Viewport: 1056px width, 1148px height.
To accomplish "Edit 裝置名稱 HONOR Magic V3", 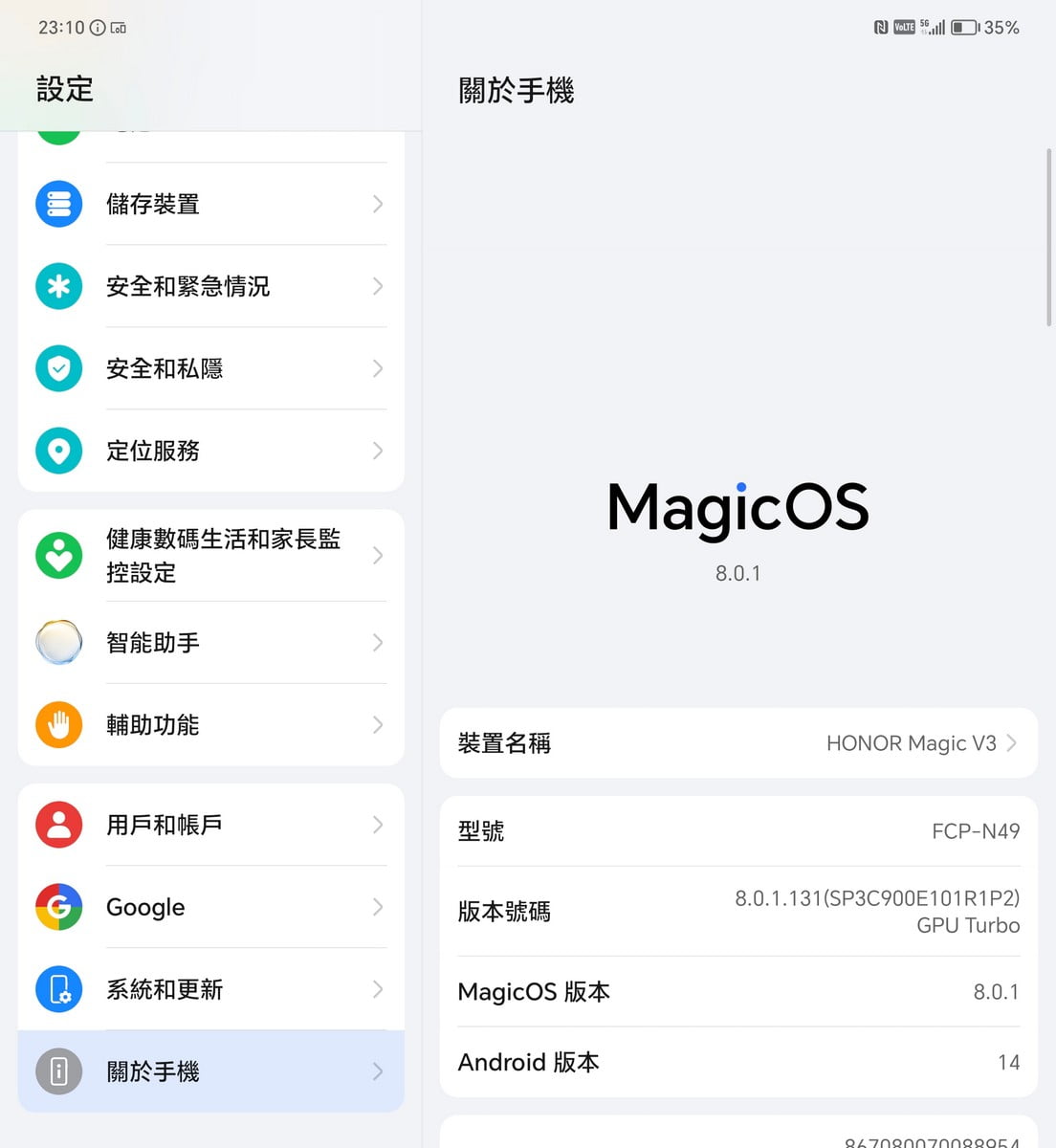I will (x=738, y=743).
